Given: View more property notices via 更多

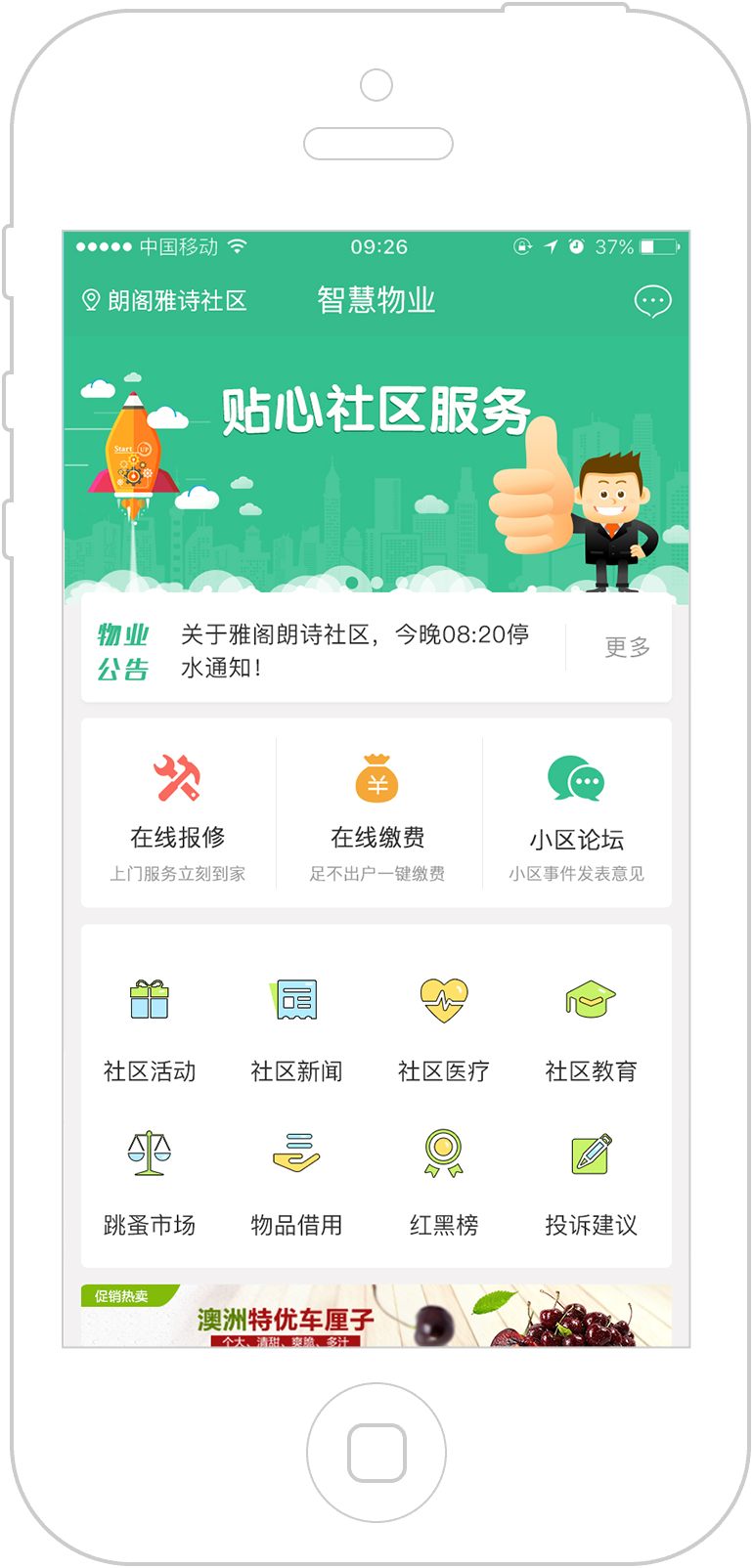Looking at the screenshot, I should (627, 647).
